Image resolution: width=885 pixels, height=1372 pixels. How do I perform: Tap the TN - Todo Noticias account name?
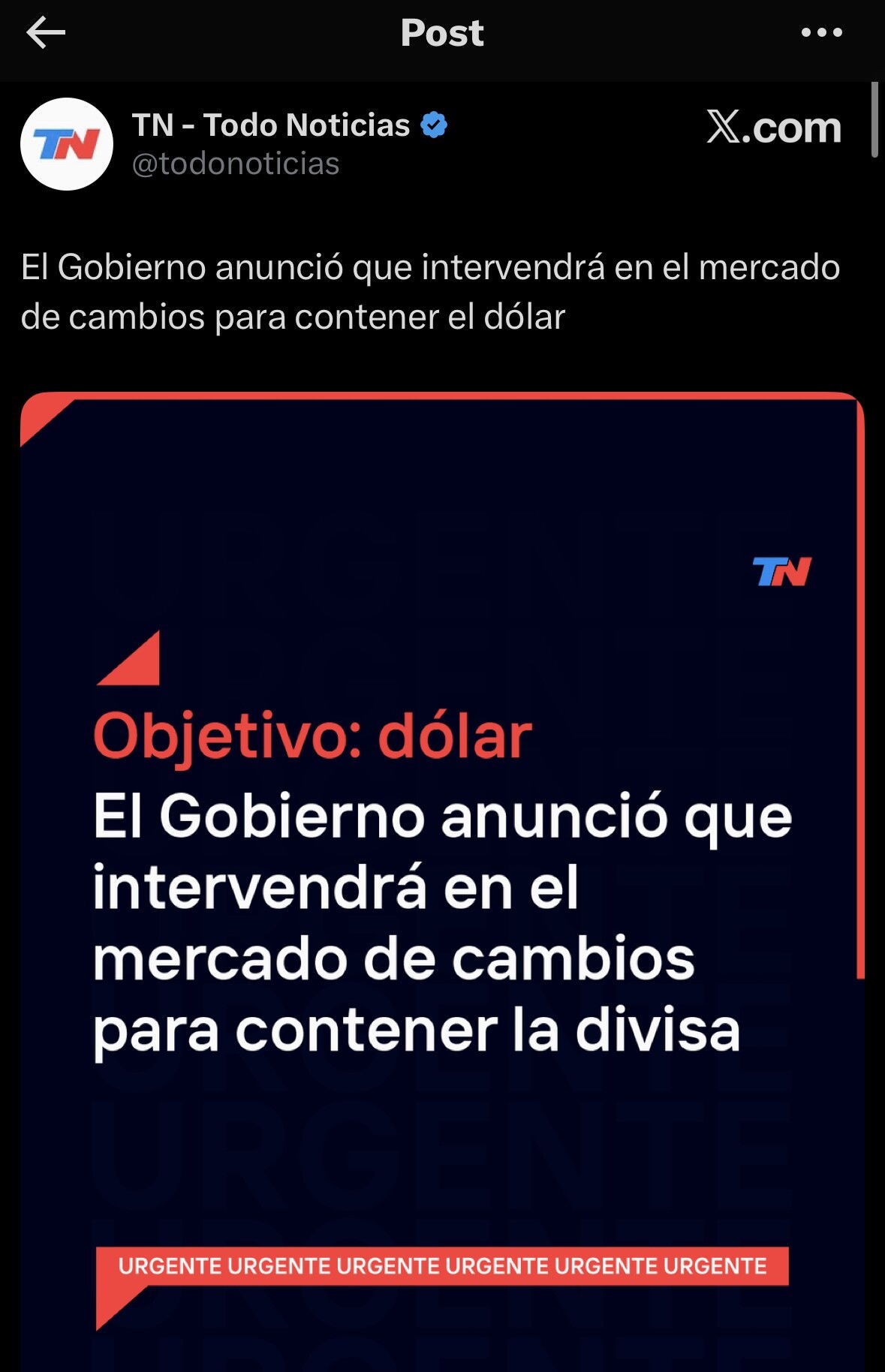(270, 125)
